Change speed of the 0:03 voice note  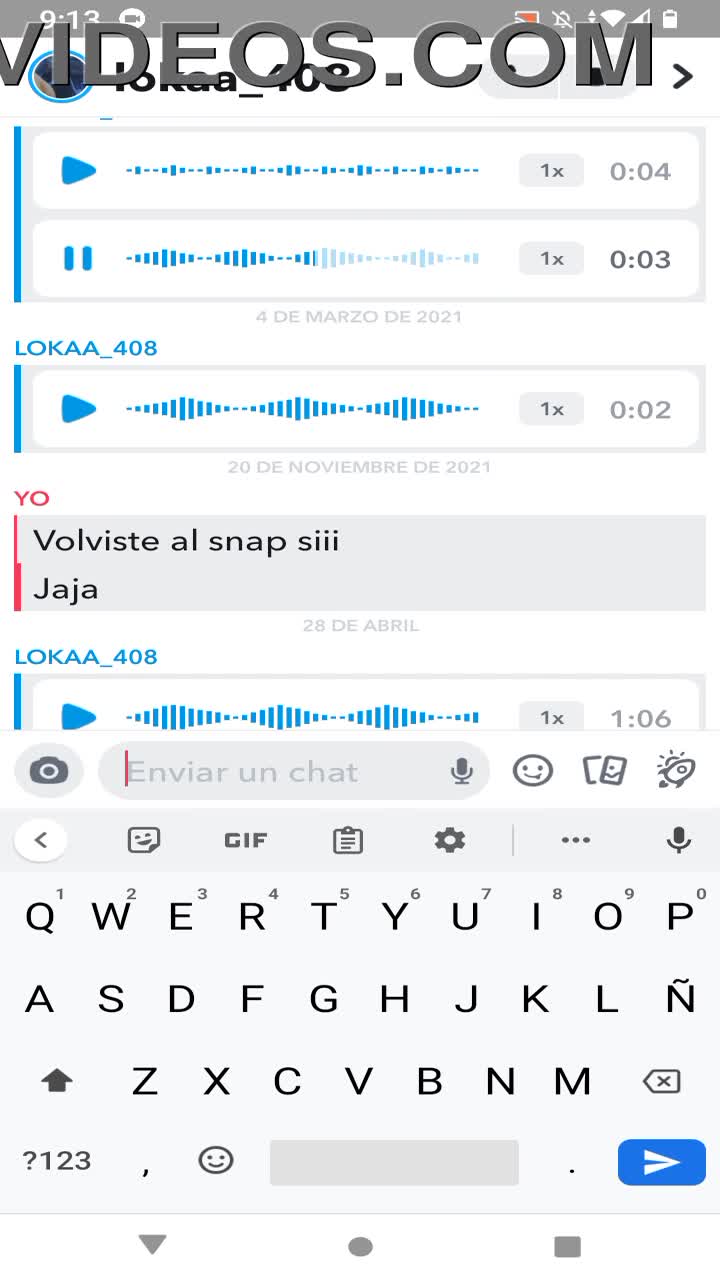click(x=551, y=259)
